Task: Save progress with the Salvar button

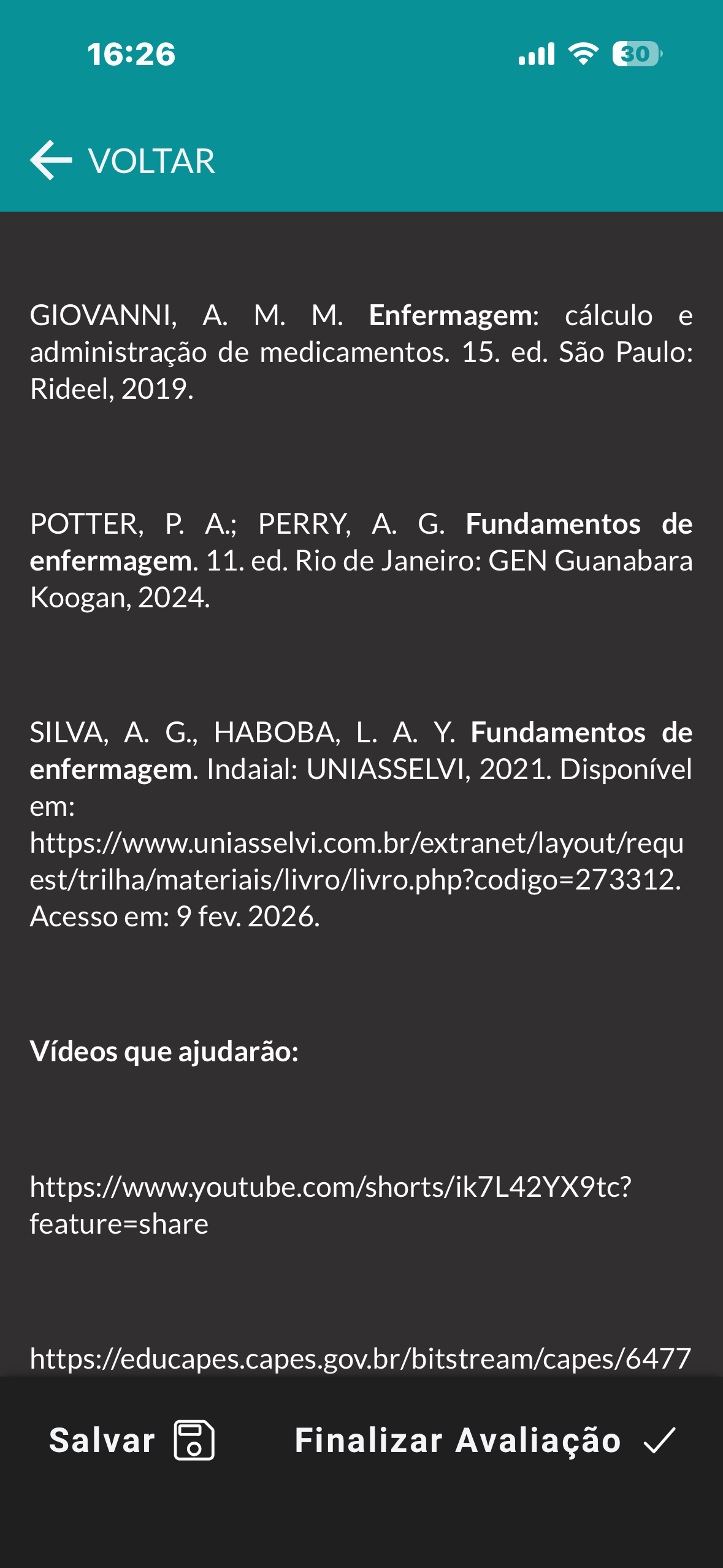Action: coord(131,1440)
